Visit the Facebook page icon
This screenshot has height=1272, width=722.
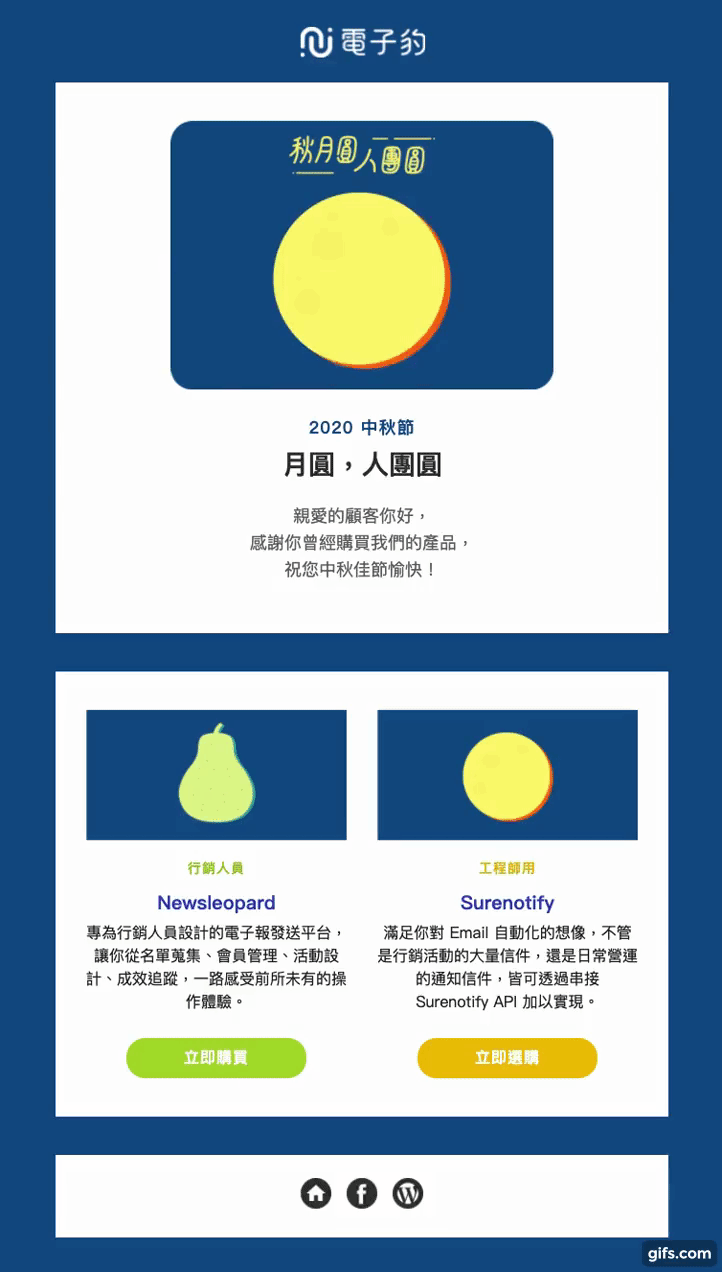pyautogui.click(x=362, y=1193)
